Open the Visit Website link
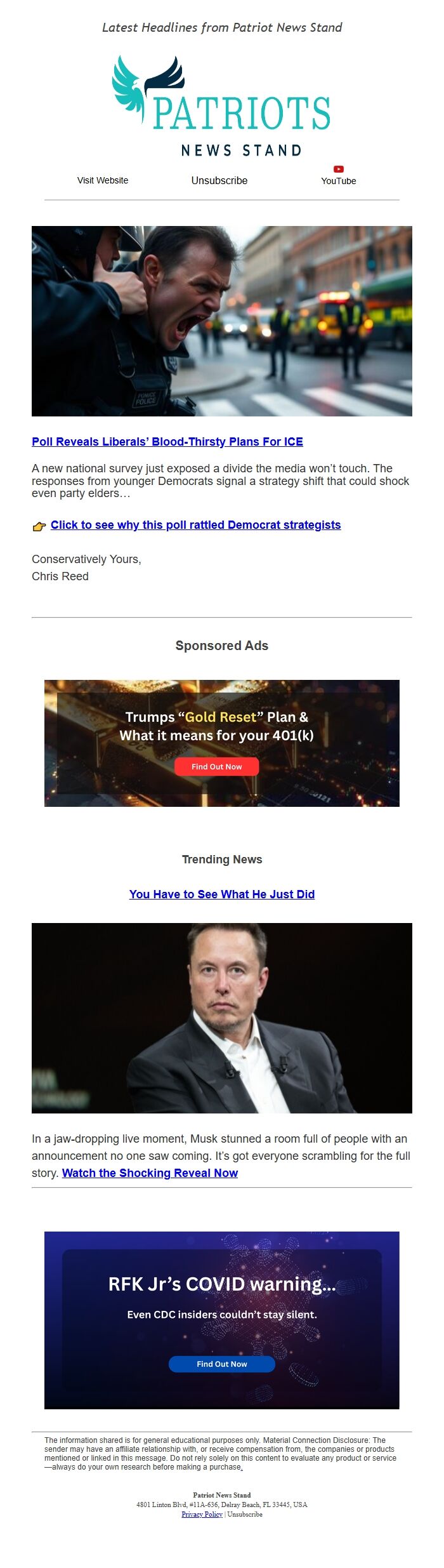 (x=103, y=180)
